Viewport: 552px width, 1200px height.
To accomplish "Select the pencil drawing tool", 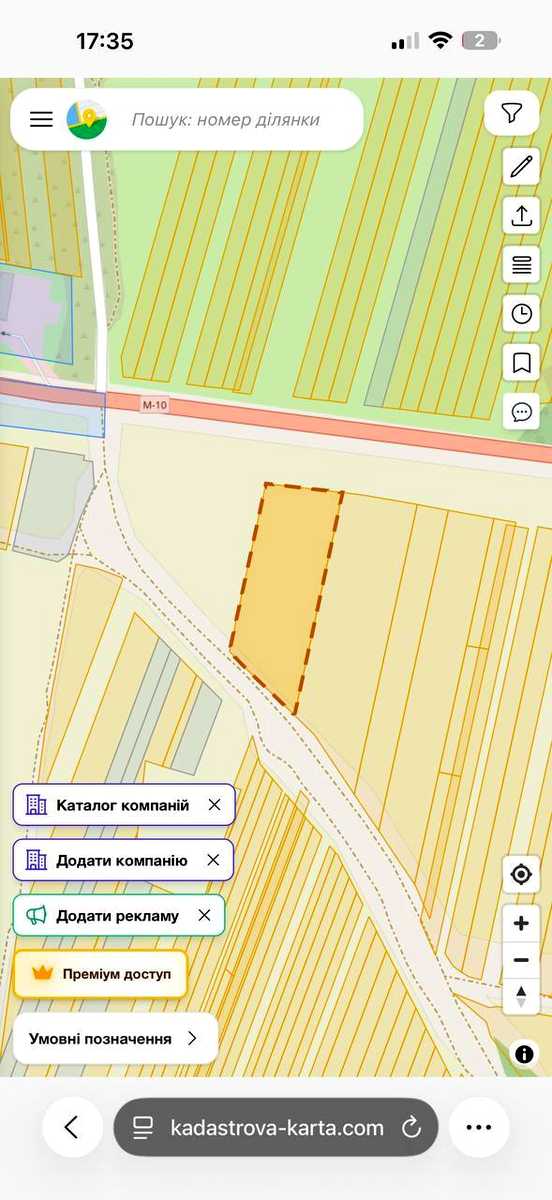I will 521,166.
